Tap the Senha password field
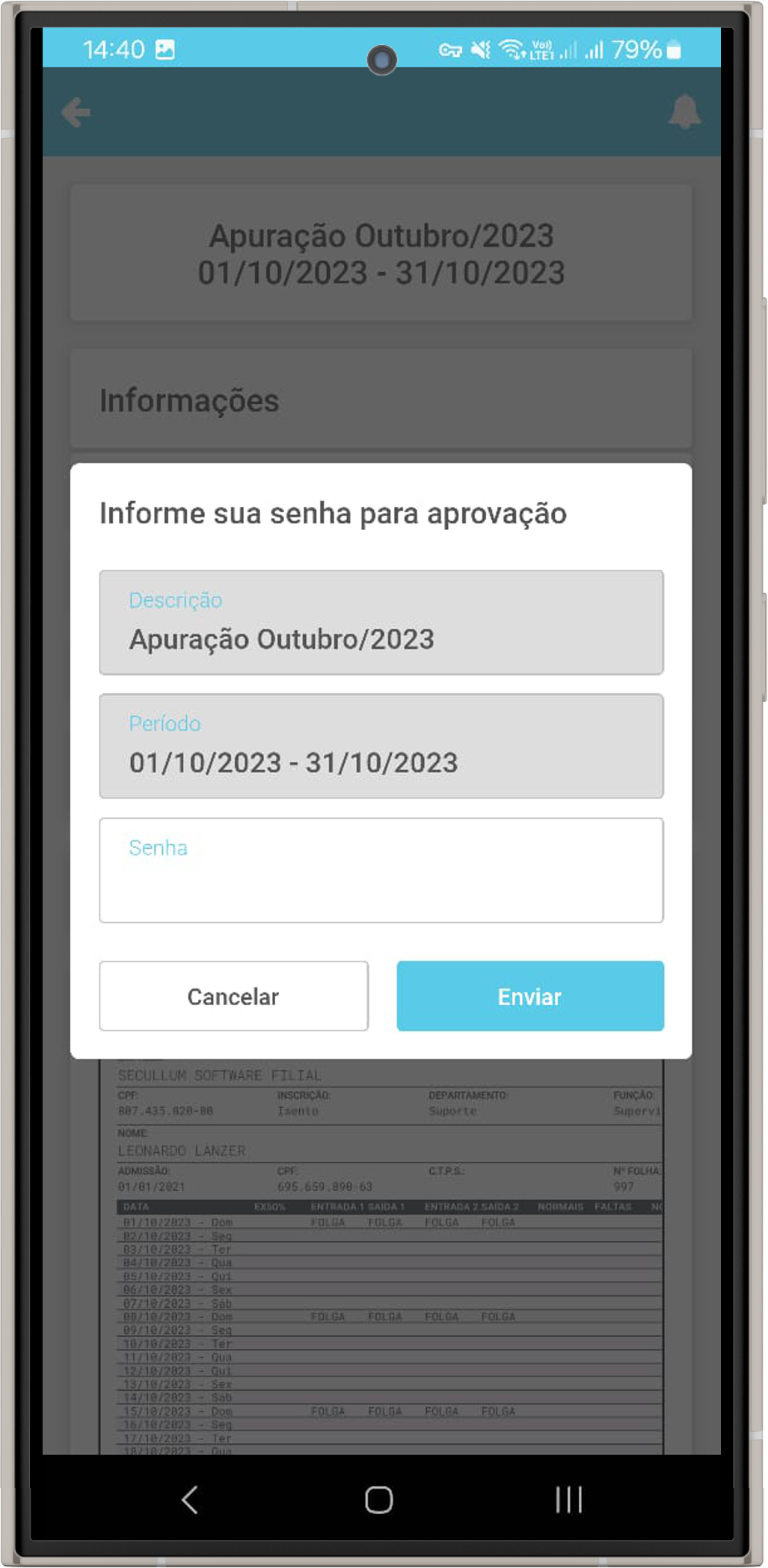 point(381,870)
